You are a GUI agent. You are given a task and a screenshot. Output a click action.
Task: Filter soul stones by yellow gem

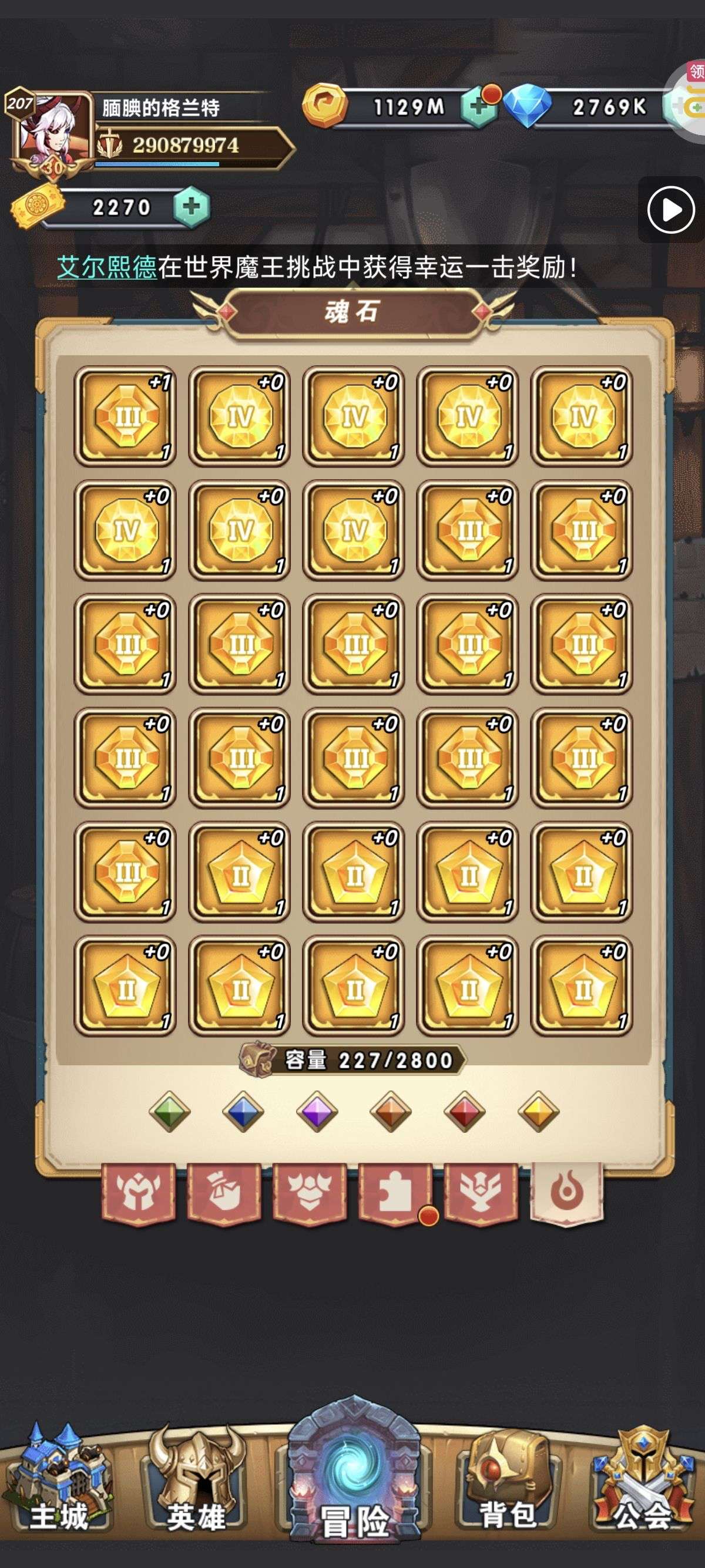[x=538, y=1112]
